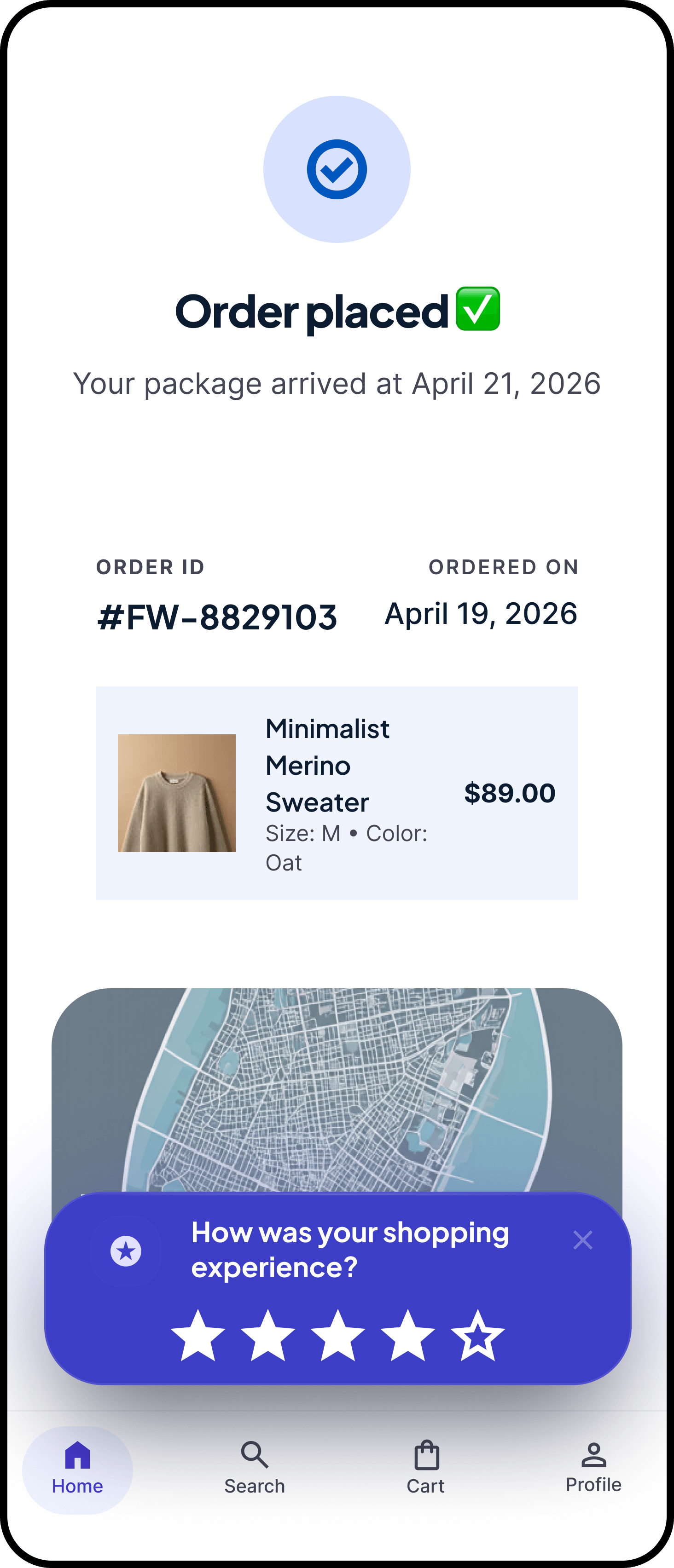Give a full five-star rating
The height and width of the screenshot is (1568, 674).
pyautogui.click(x=477, y=1336)
